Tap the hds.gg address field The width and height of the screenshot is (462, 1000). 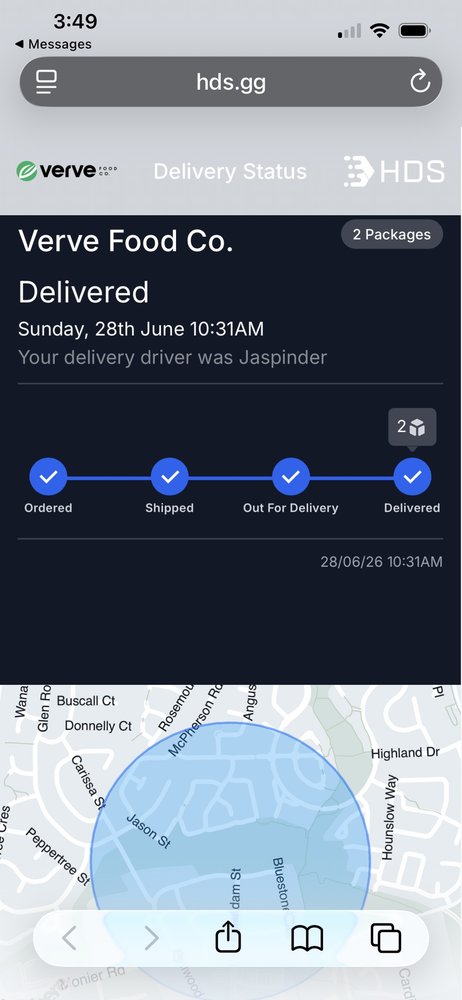tap(231, 82)
